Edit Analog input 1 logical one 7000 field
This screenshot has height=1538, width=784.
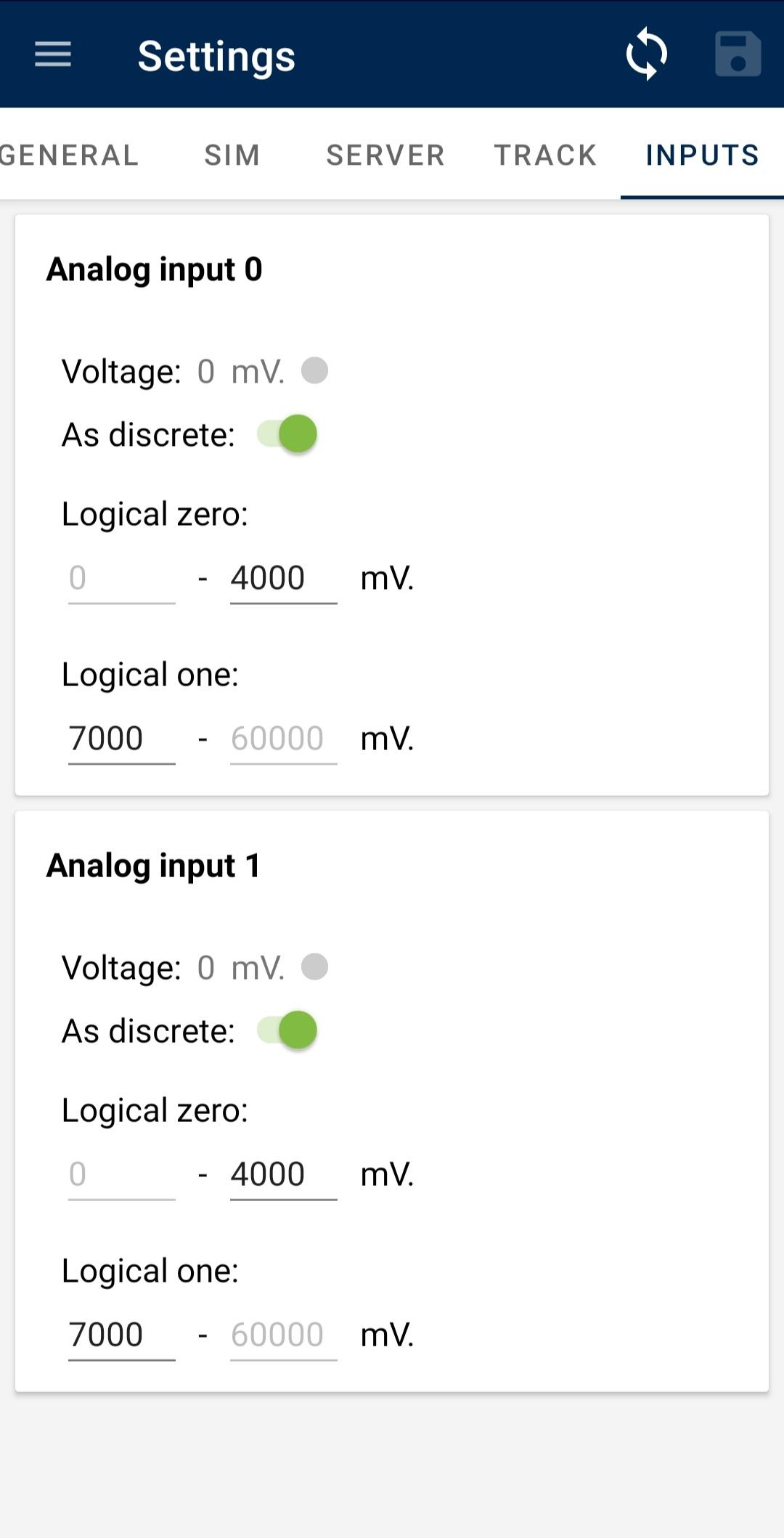121,1335
